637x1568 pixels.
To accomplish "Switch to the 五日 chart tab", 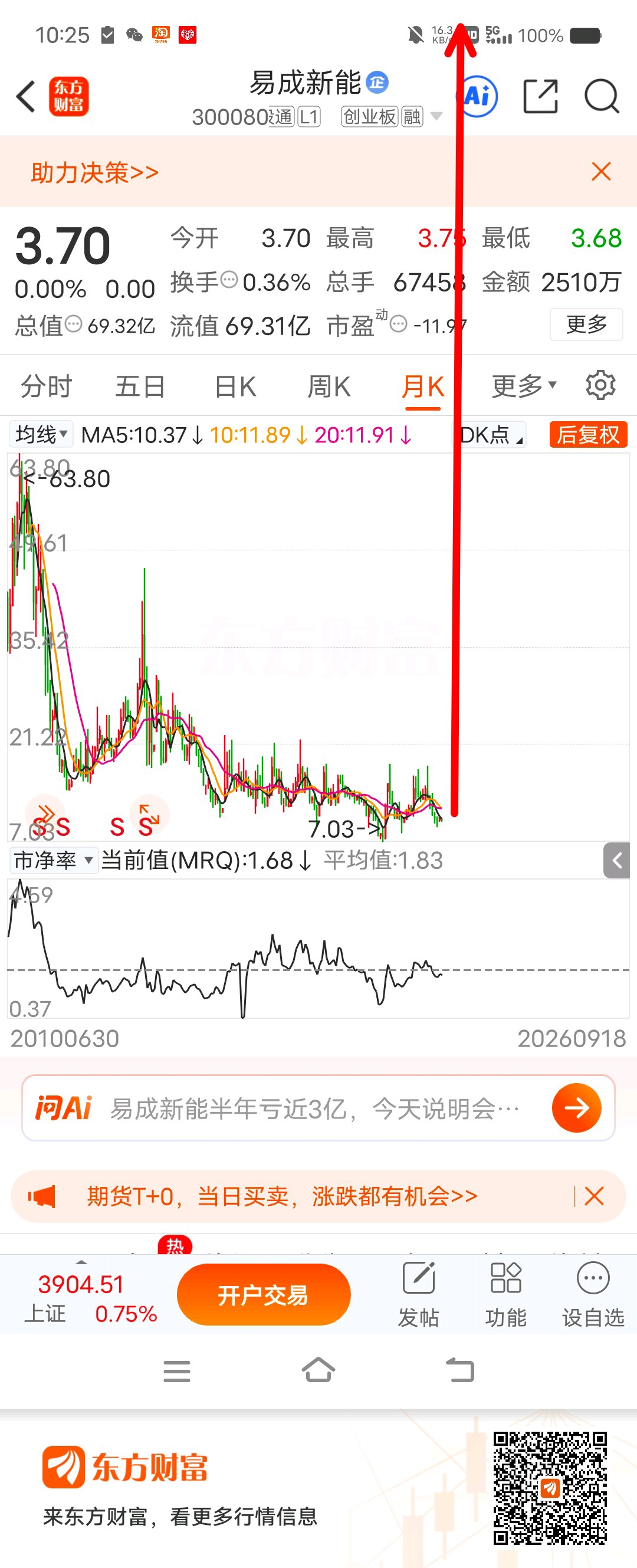I will (140, 386).
